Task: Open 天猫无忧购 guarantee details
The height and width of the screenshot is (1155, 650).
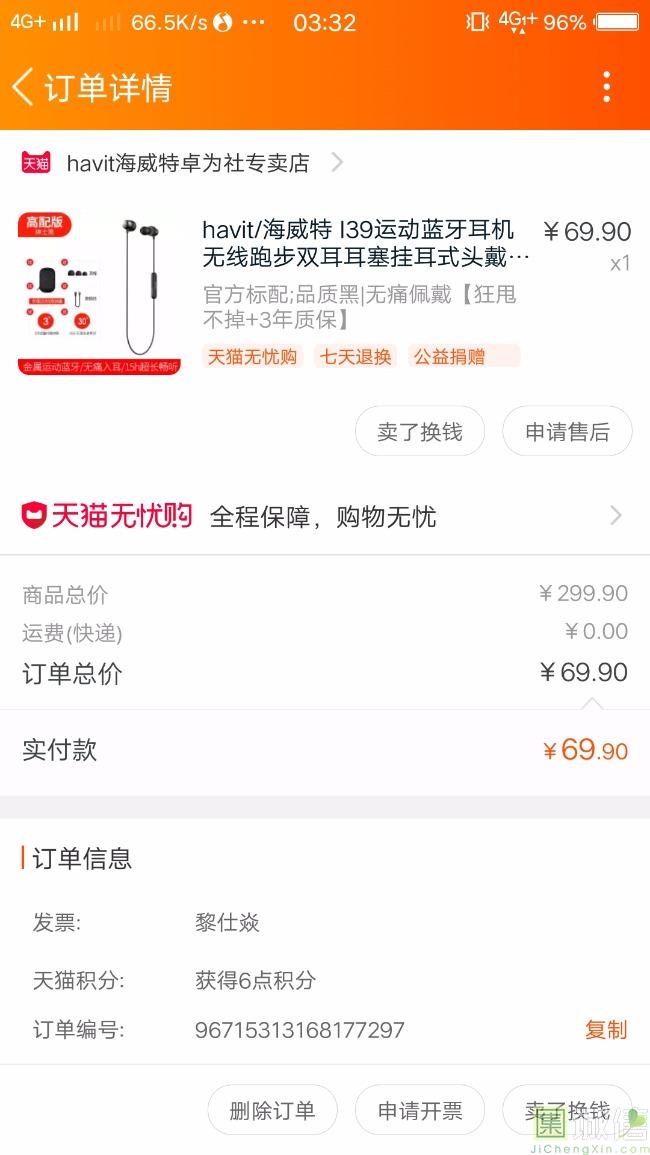Action: pos(325,517)
